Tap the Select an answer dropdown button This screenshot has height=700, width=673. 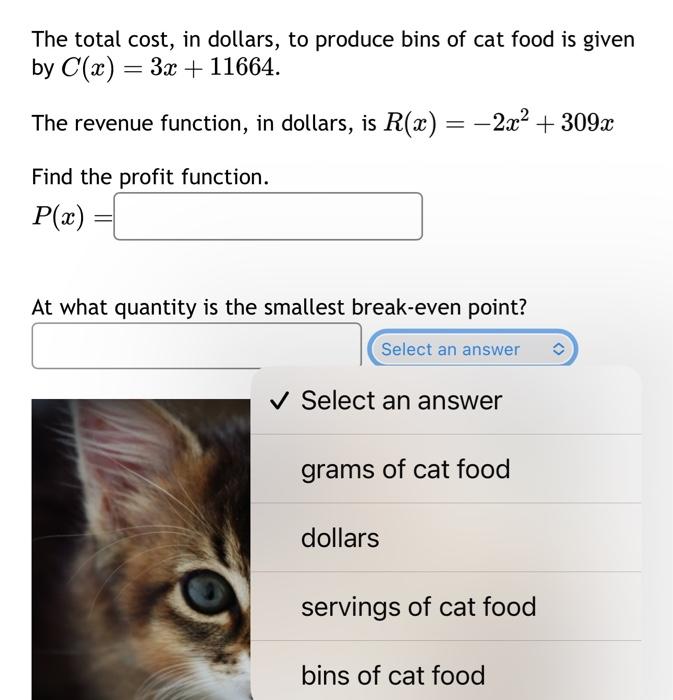(472, 349)
